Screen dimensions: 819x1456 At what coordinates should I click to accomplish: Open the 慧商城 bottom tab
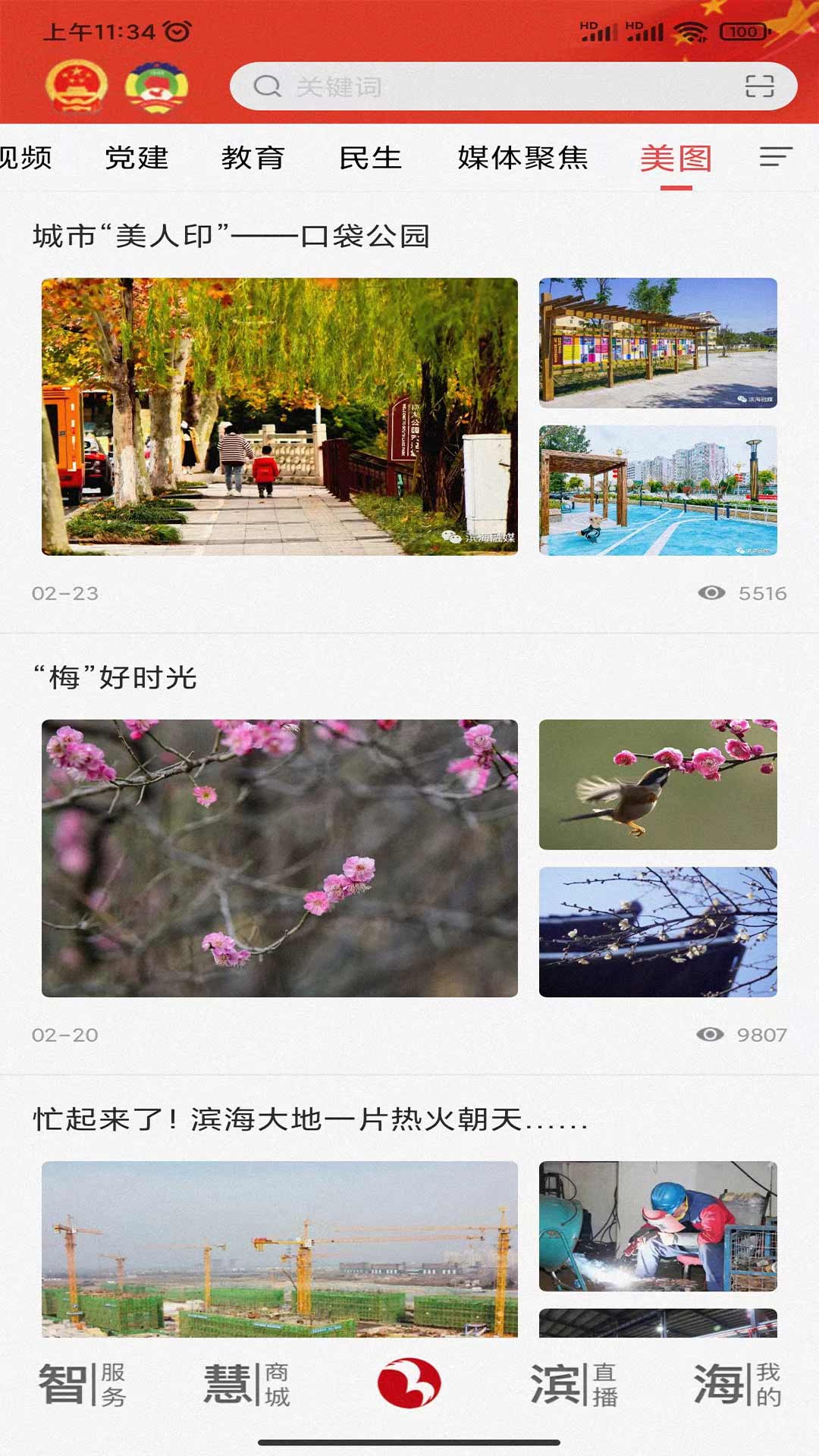coord(246,1384)
